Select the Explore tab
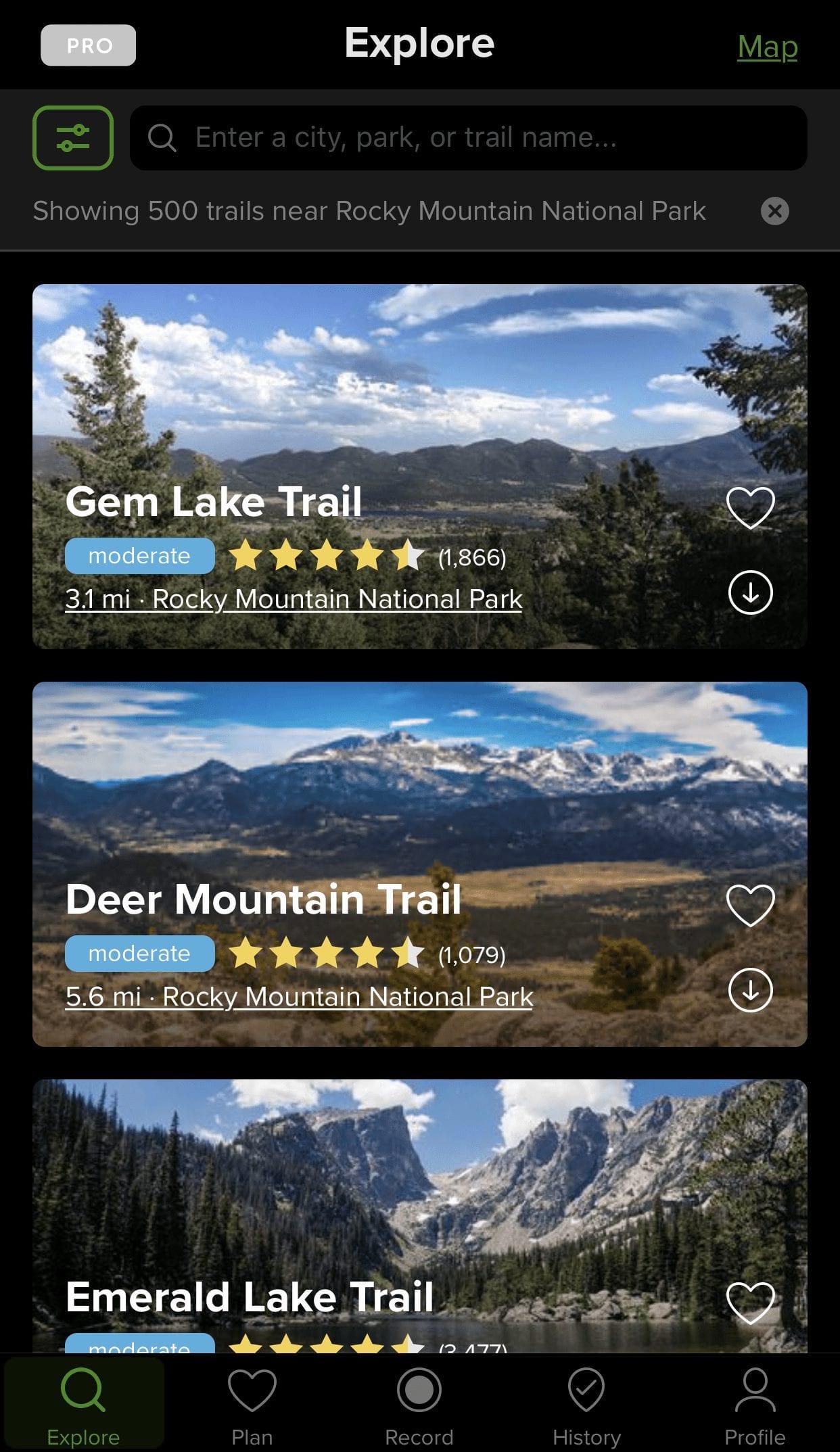The image size is (840, 1452). [x=84, y=1405]
